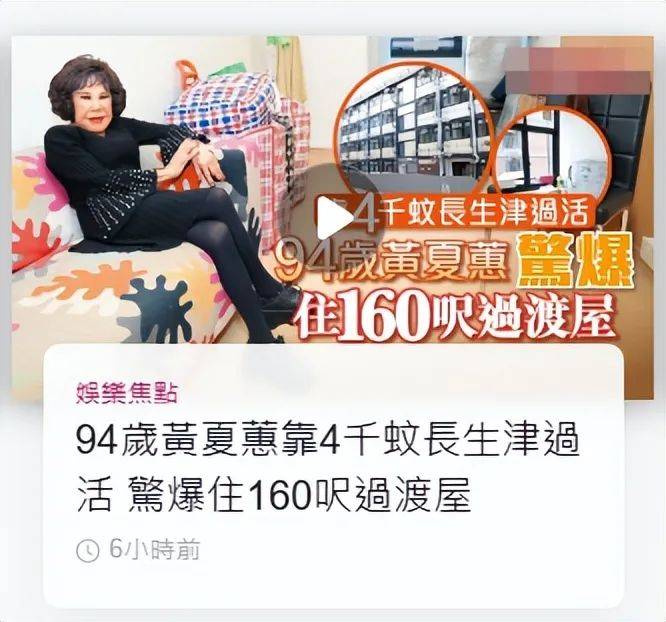Open the 娛樂焦點 category

pyautogui.click(x=126, y=393)
